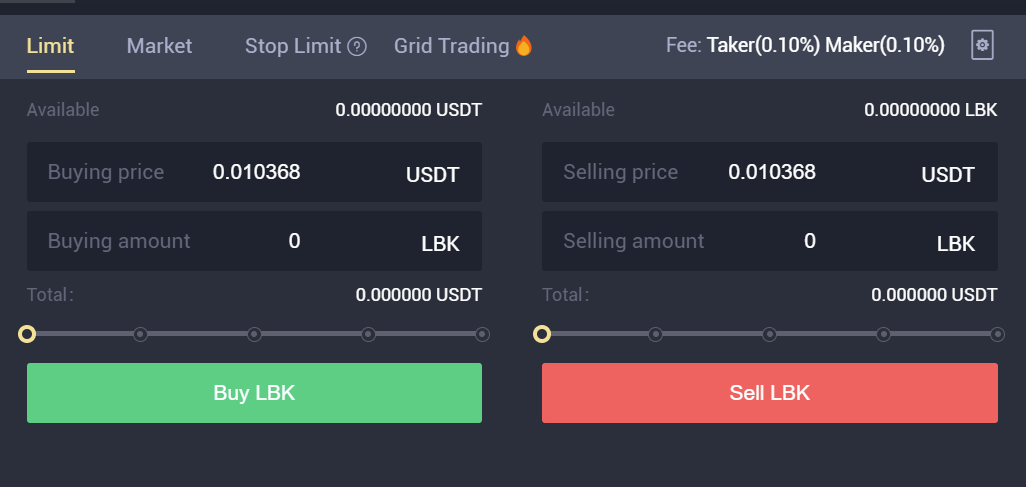Tap the Sell LBK button
This screenshot has height=487, width=1026.
(x=769, y=393)
